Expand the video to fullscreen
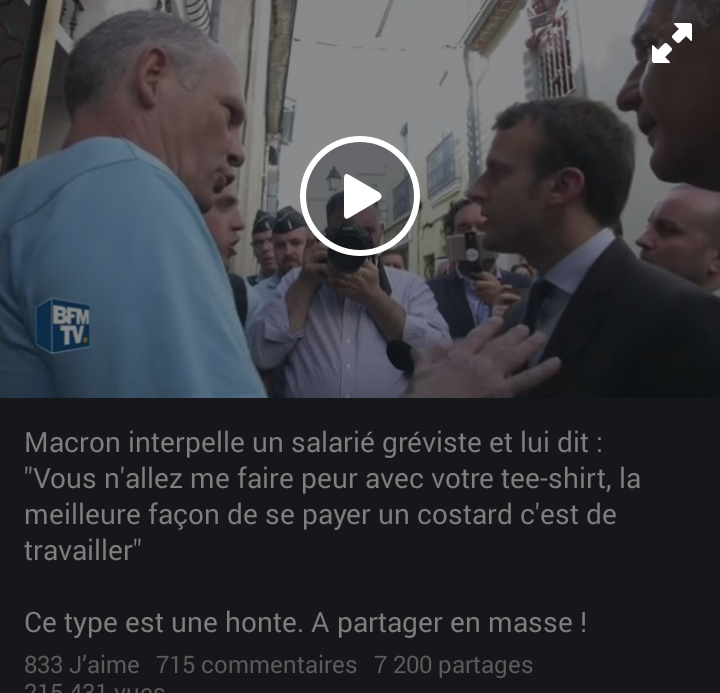This screenshot has width=720, height=693. pyautogui.click(x=671, y=43)
